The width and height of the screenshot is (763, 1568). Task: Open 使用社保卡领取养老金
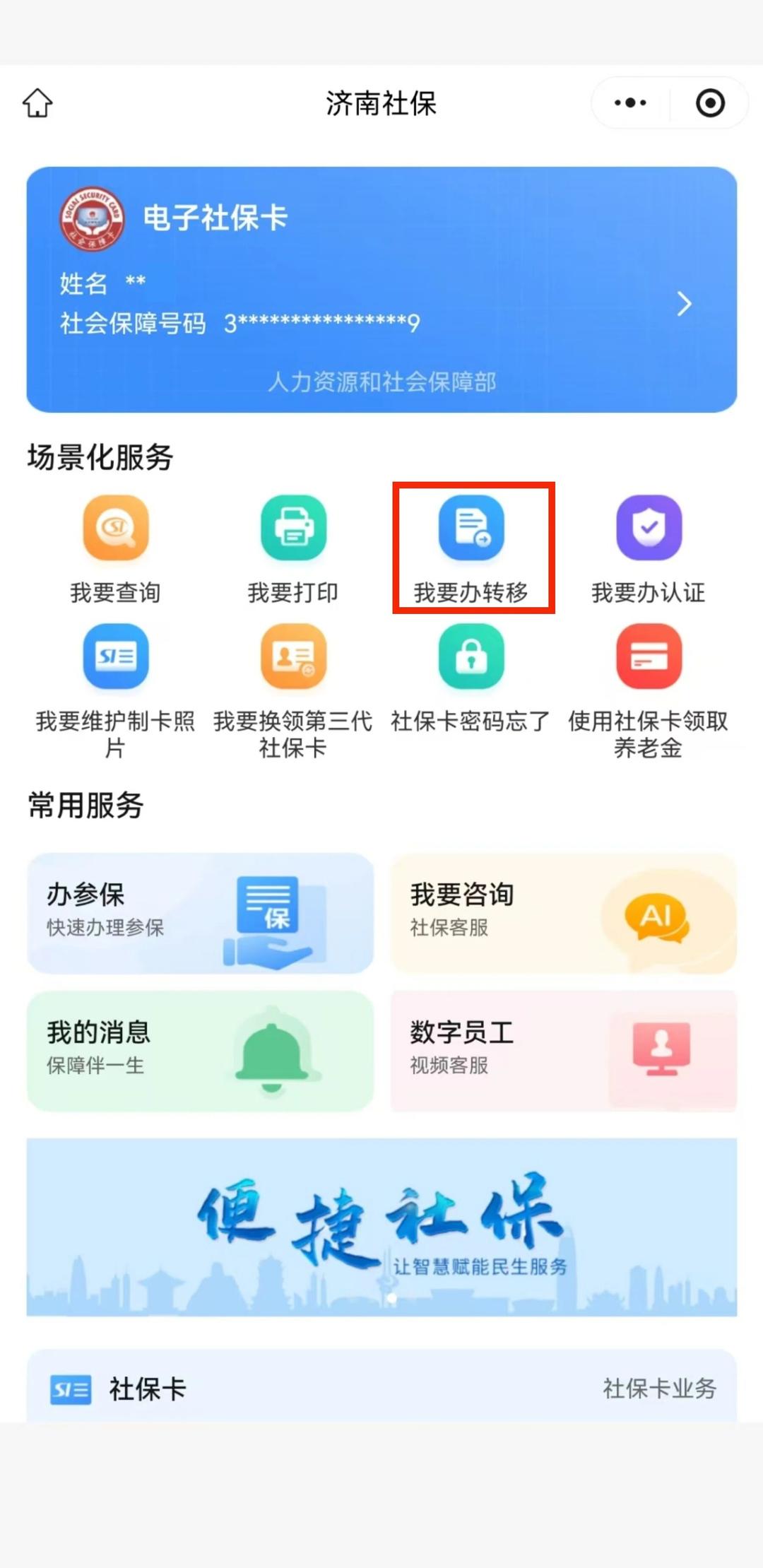pos(649,689)
